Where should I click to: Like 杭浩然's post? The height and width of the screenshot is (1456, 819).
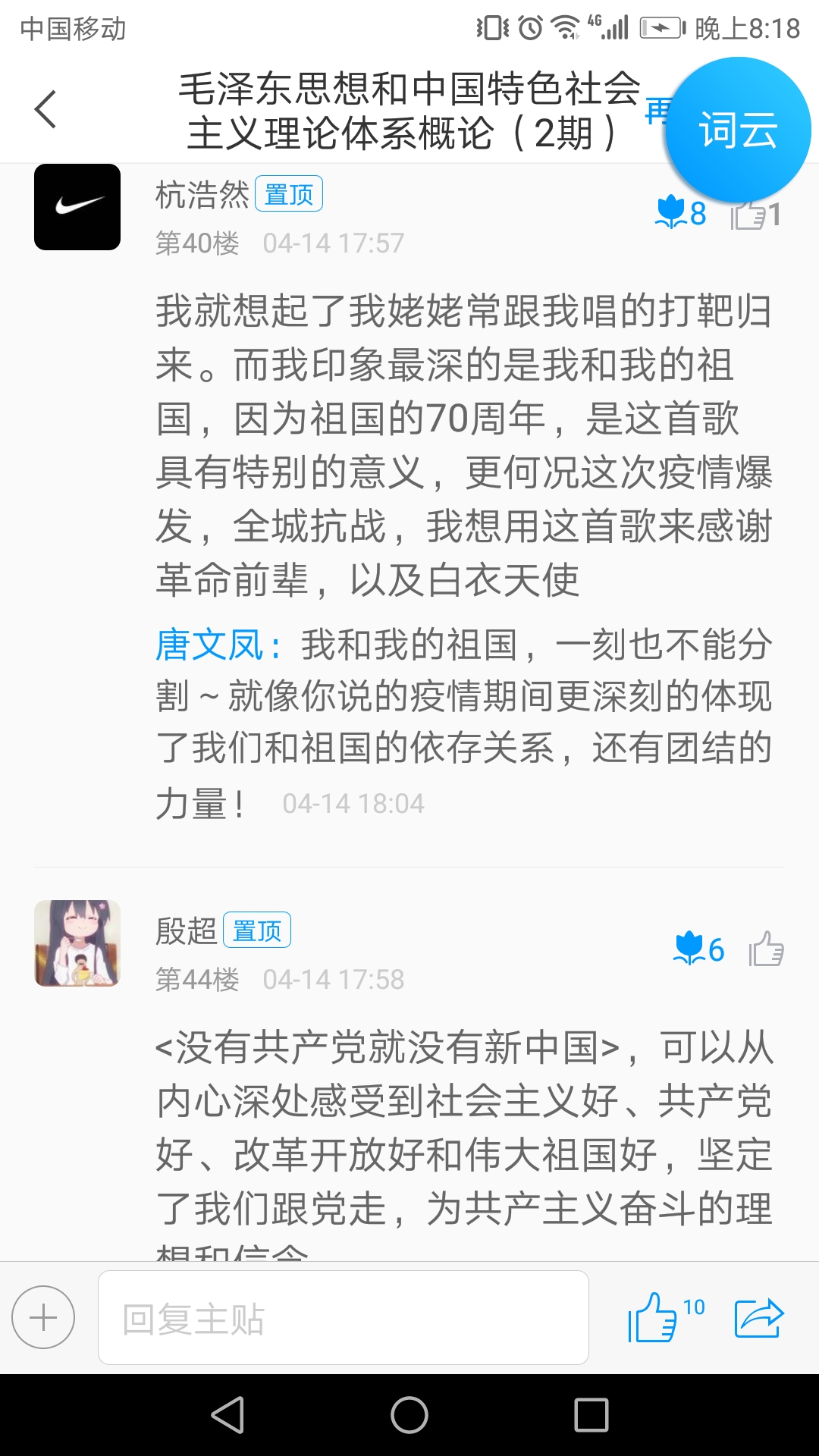pos(755,215)
